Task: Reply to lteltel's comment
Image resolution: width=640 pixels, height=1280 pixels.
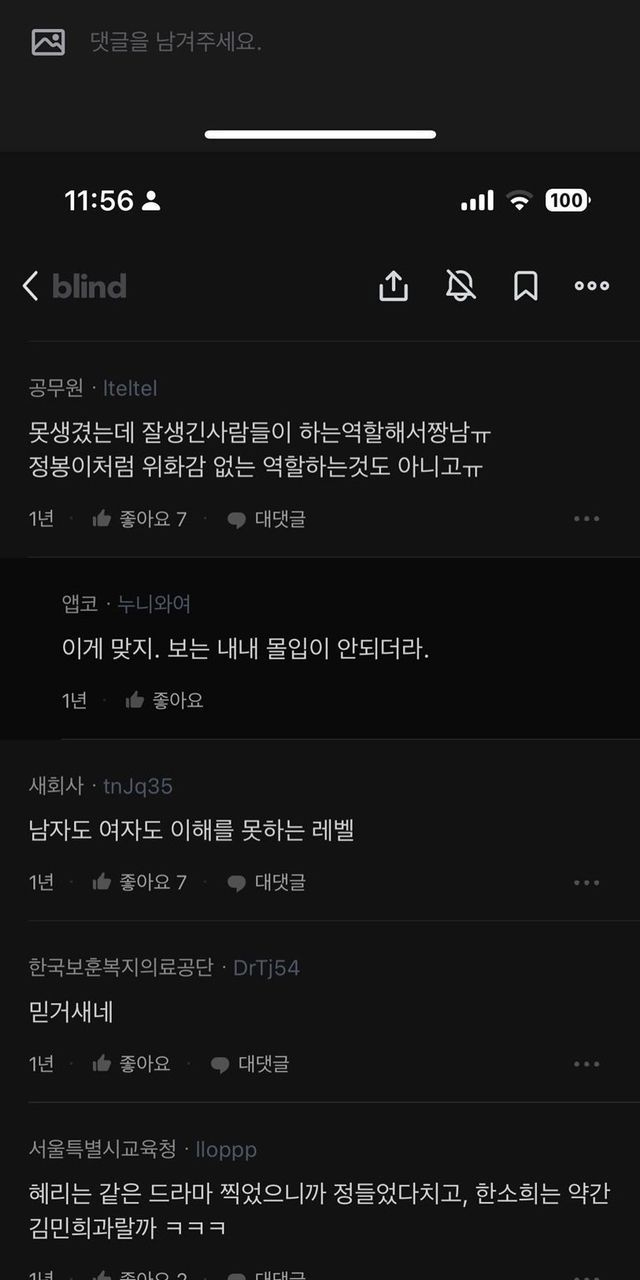Action: 266,519
